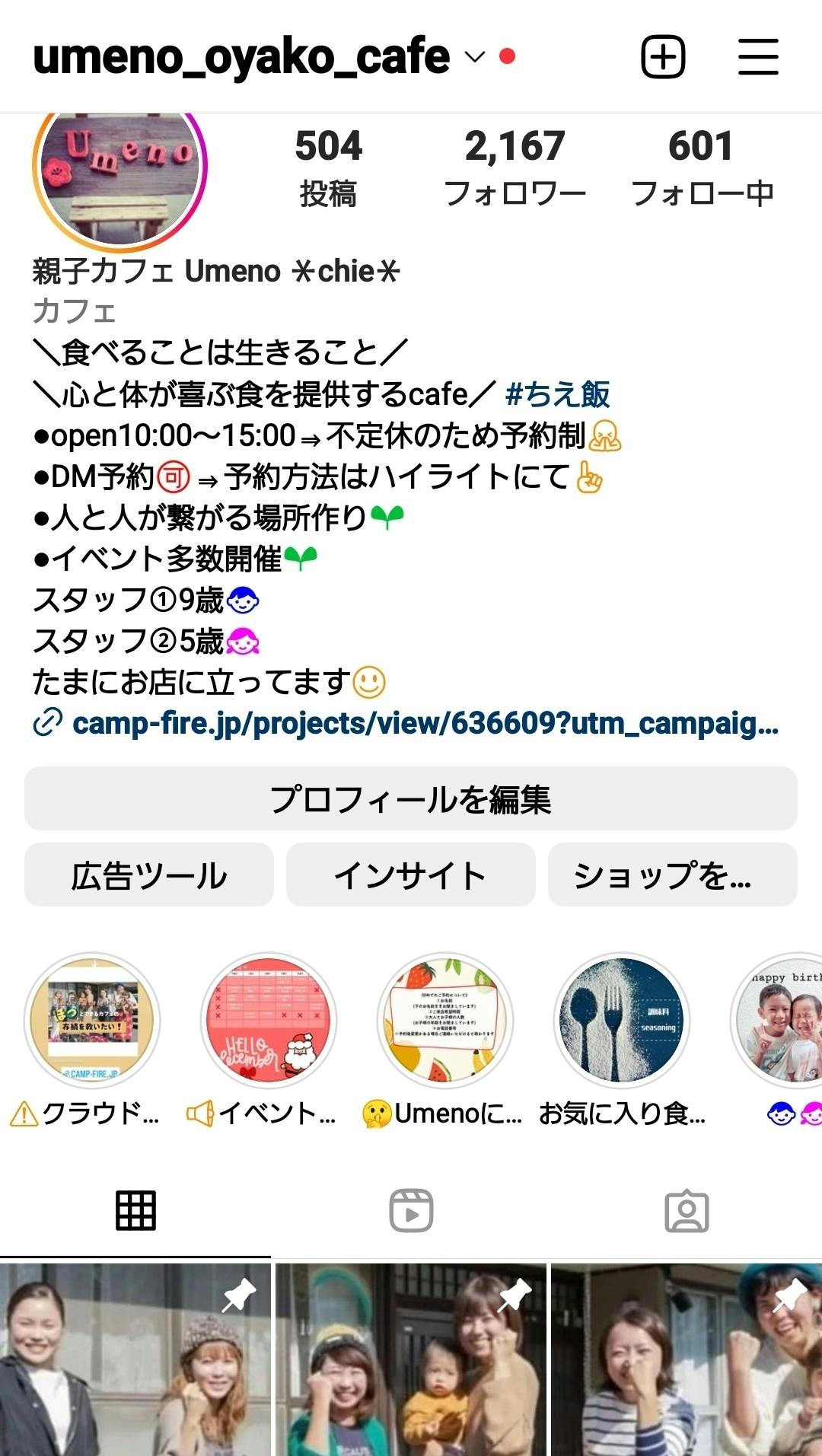
Task: Open the イベント... story highlight
Action: point(269,1020)
